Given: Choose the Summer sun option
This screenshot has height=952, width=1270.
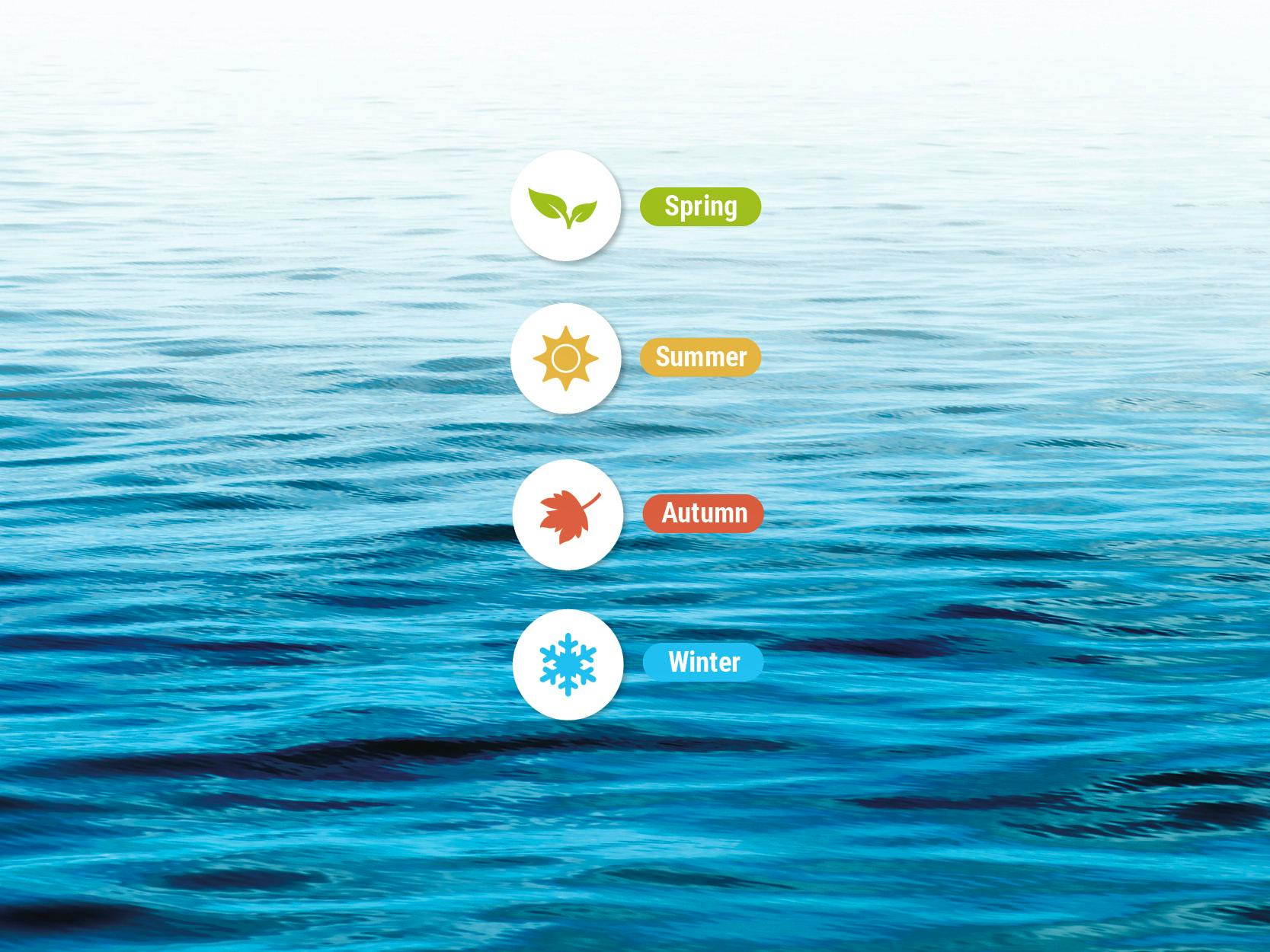Looking at the screenshot, I should (x=565, y=358).
